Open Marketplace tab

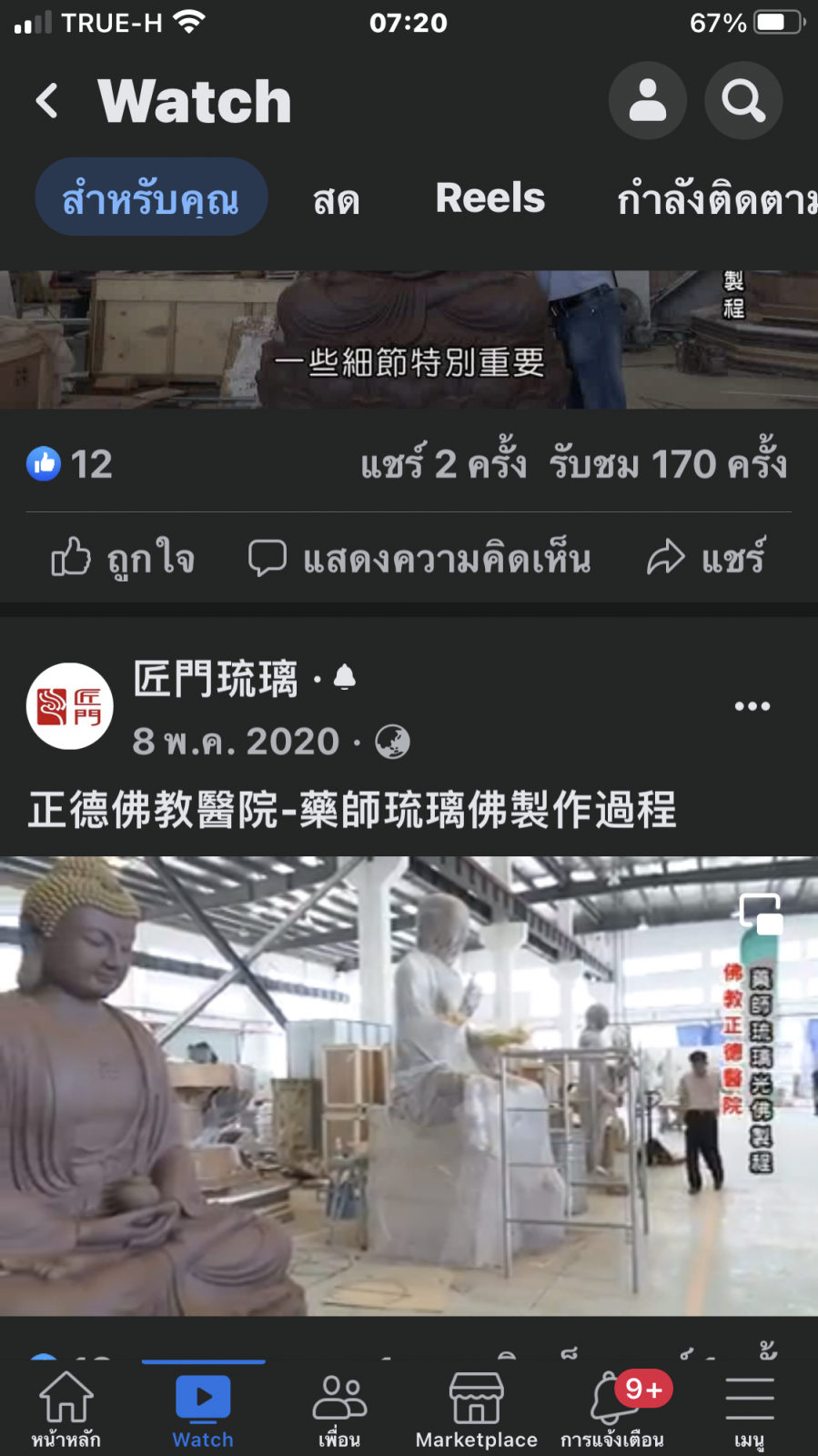pos(476,1408)
